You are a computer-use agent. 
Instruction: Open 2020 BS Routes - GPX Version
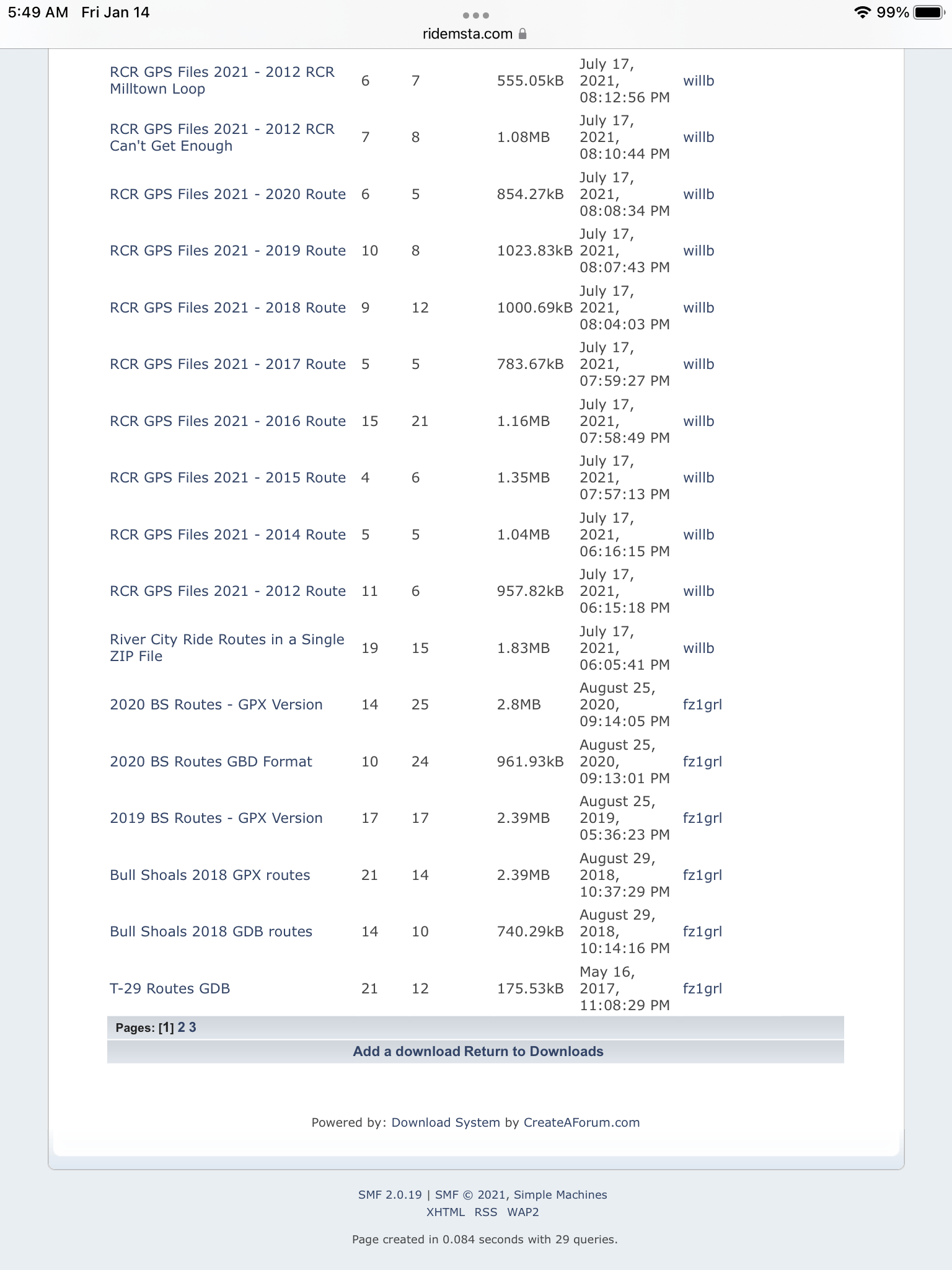(216, 704)
